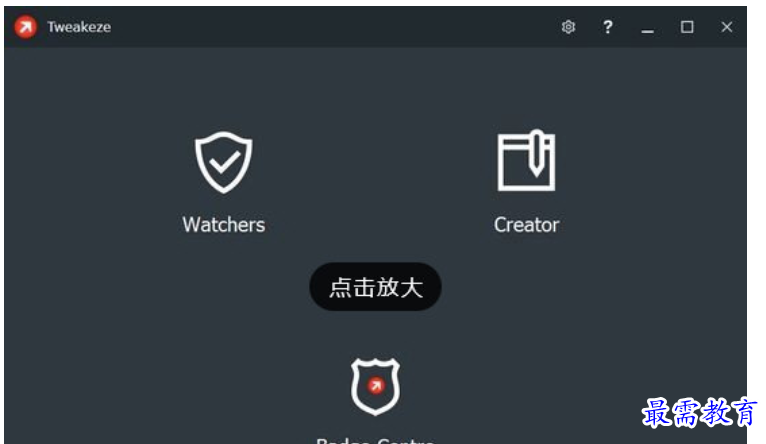Open help via the question mark icon
This screenshot has width=766, height=444.
607,27
